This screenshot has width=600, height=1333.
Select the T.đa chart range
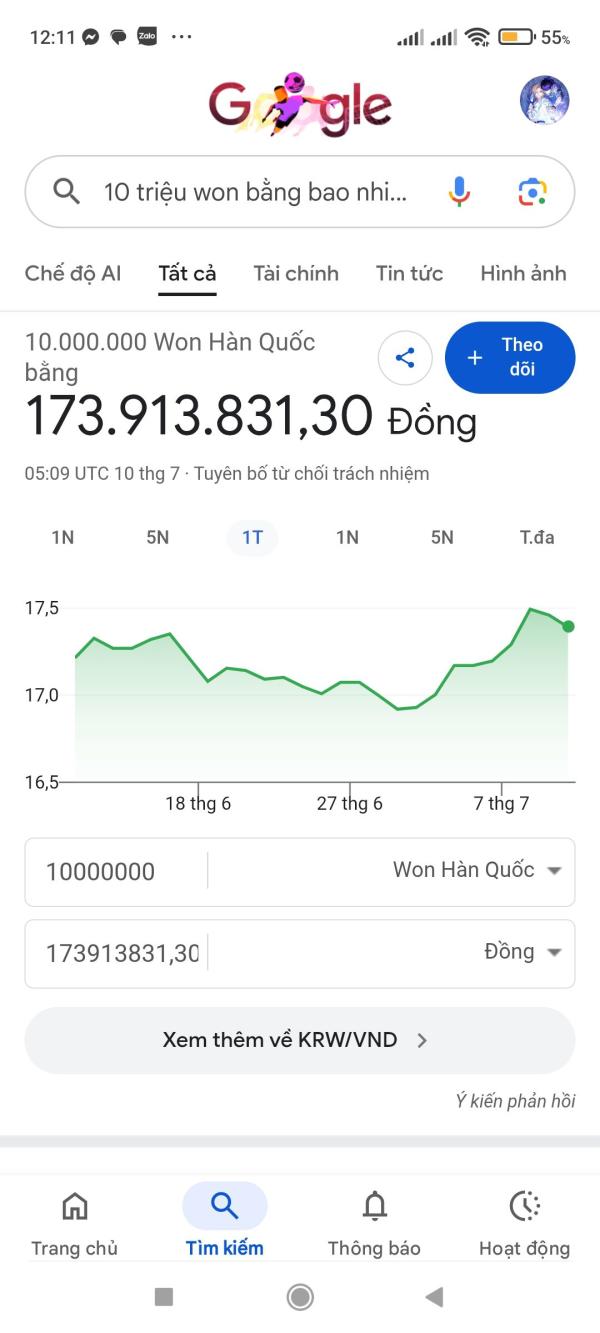(x=537, y=537)
